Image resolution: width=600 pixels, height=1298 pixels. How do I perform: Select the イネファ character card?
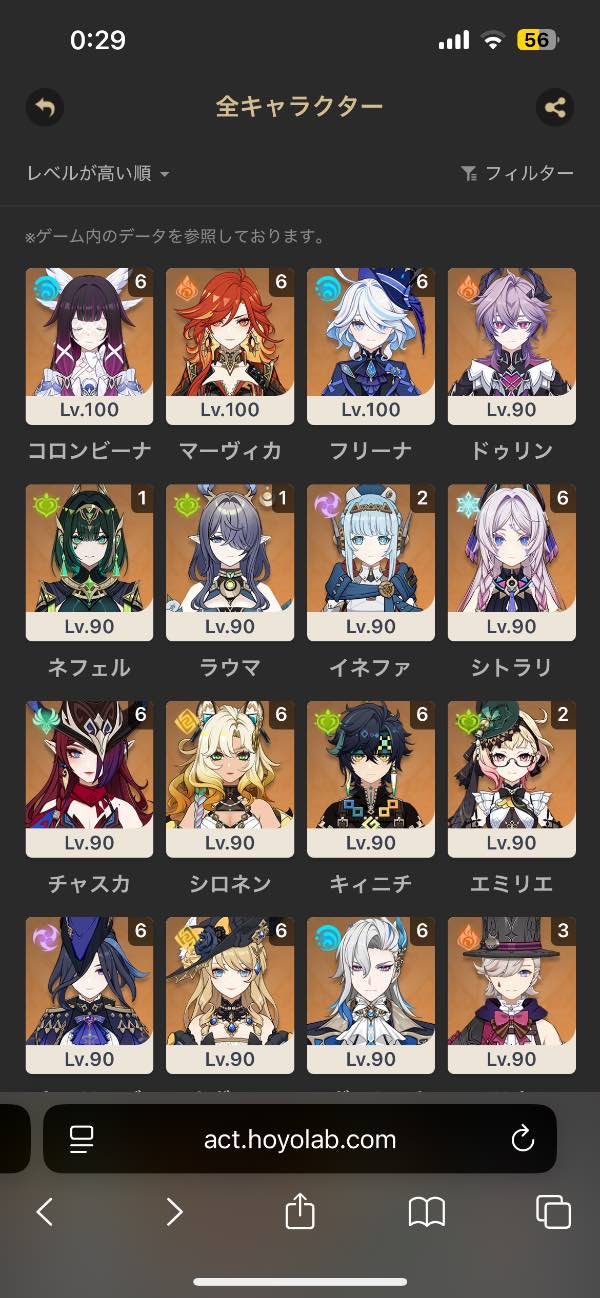coord(371,562)
